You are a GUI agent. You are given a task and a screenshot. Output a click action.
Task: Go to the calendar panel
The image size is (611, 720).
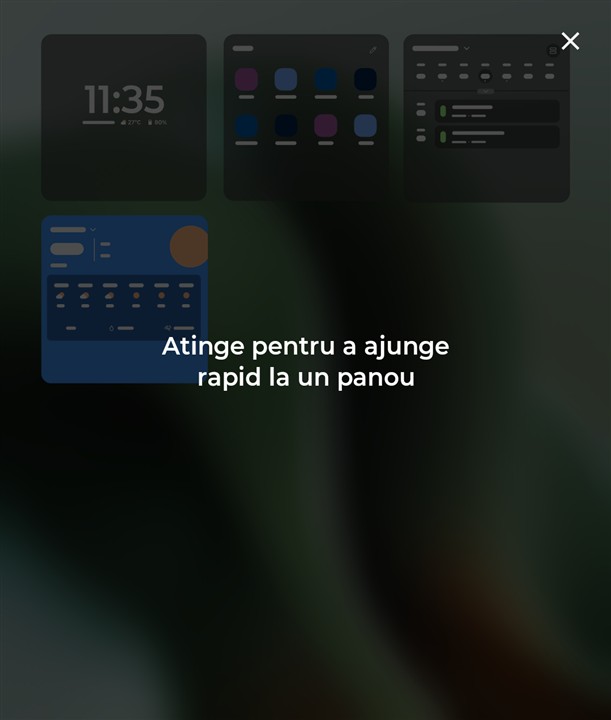(486, 118)
